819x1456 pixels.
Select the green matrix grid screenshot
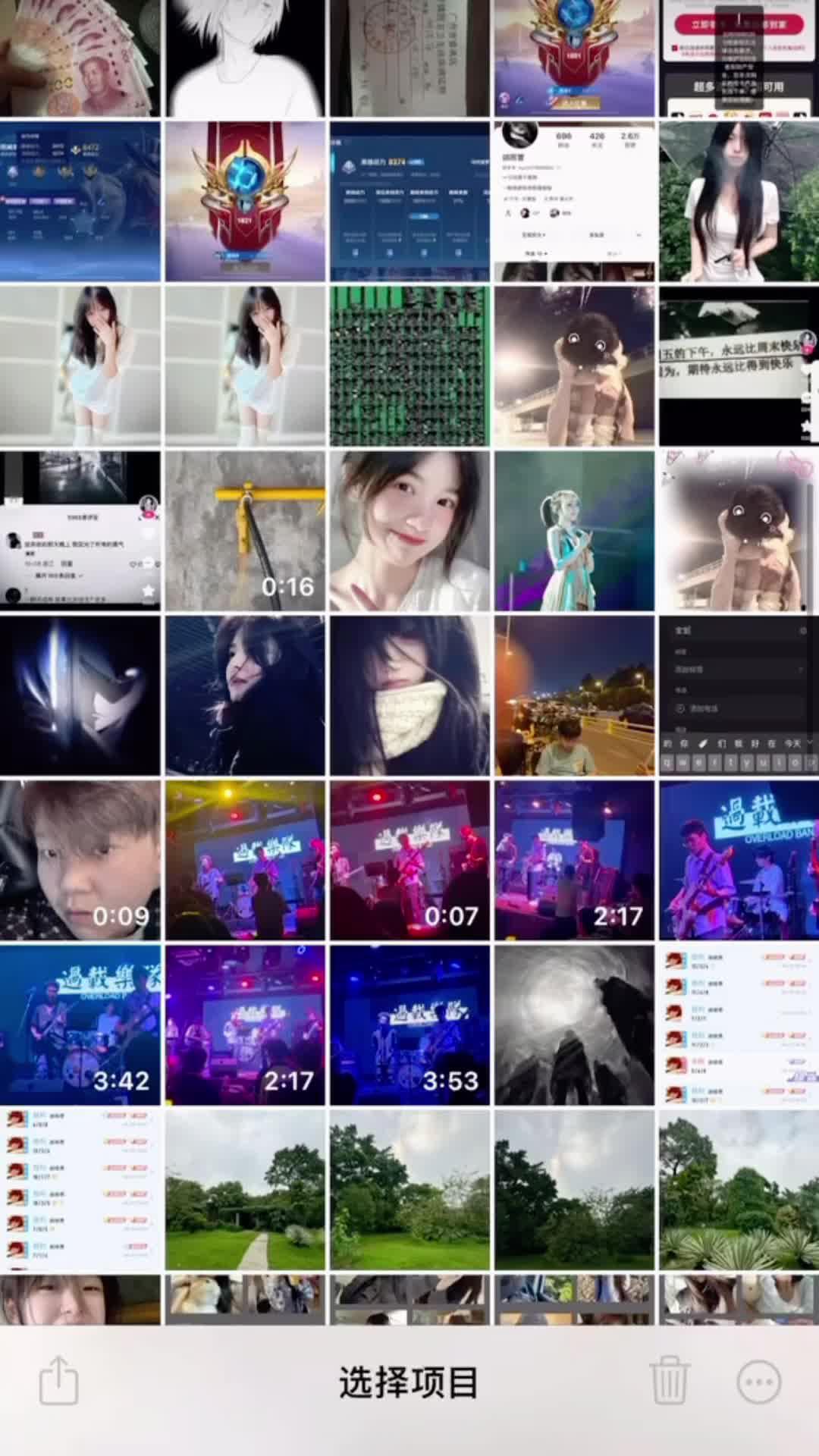(409, 366)
